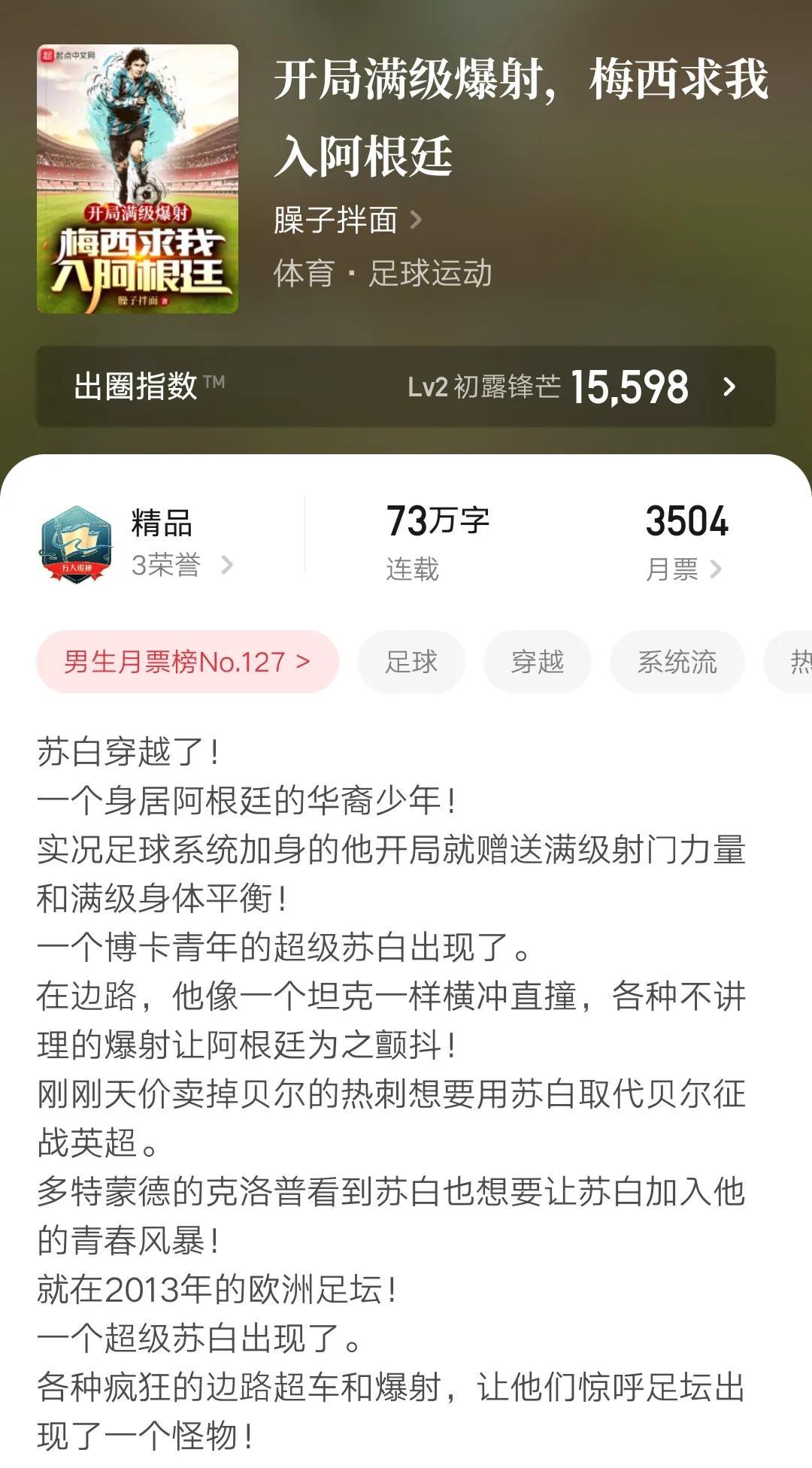
Task: Select the 足球 tag chip
Action: tap(411, 662)
